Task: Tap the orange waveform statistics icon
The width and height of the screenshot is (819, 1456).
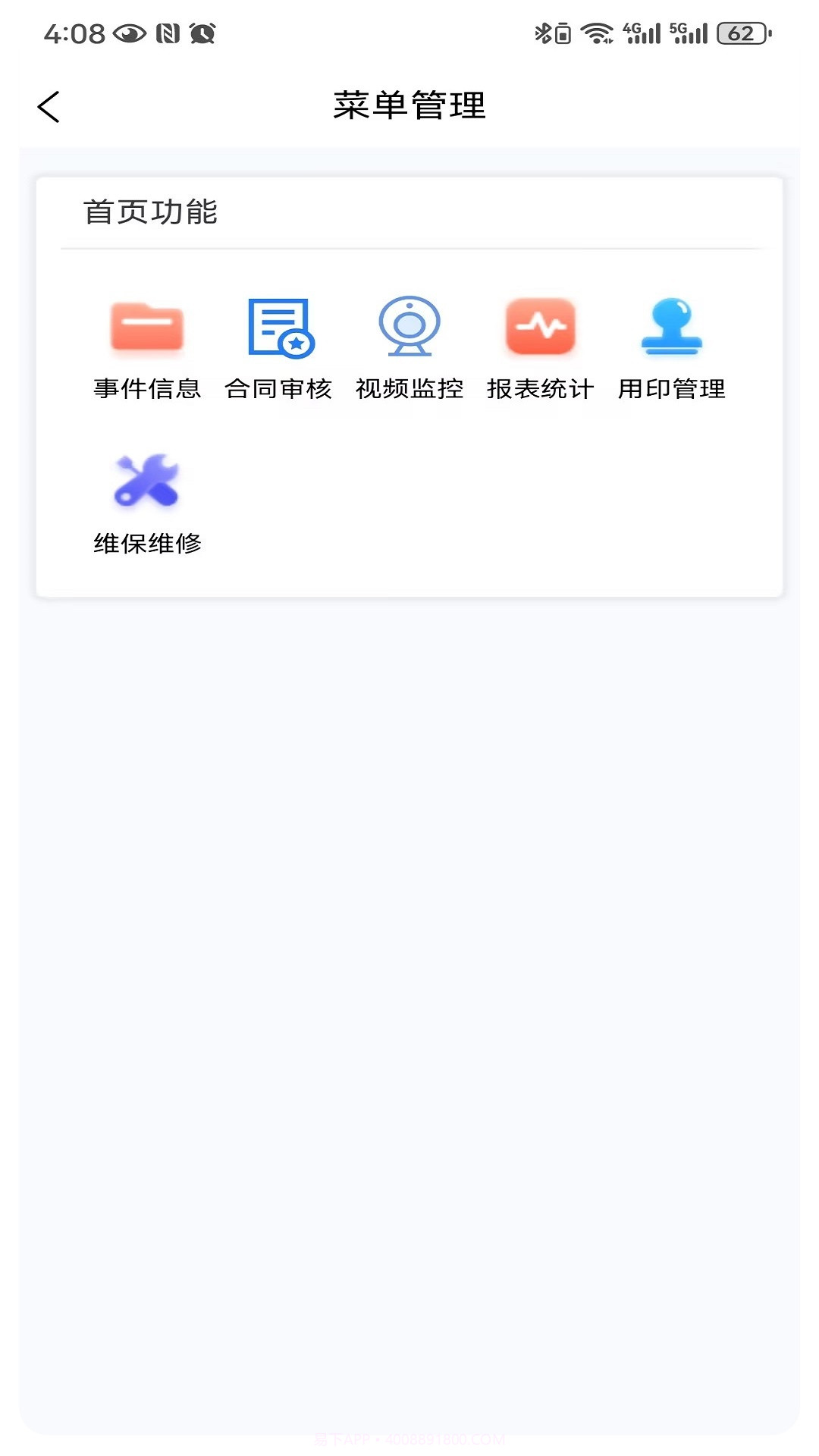Action: click(541, 326)
